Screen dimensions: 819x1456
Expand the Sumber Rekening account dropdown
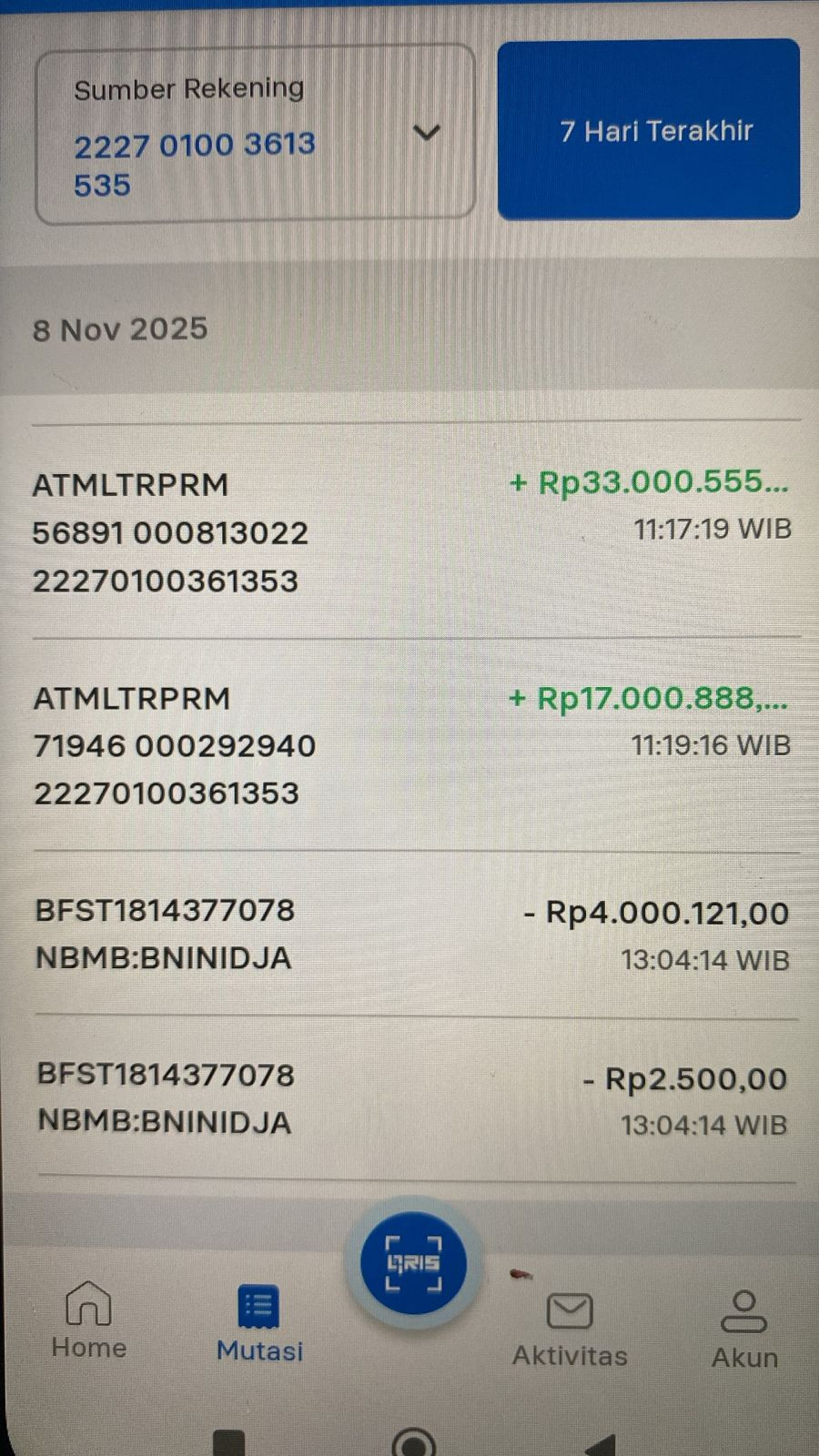(x=426, y=134)
